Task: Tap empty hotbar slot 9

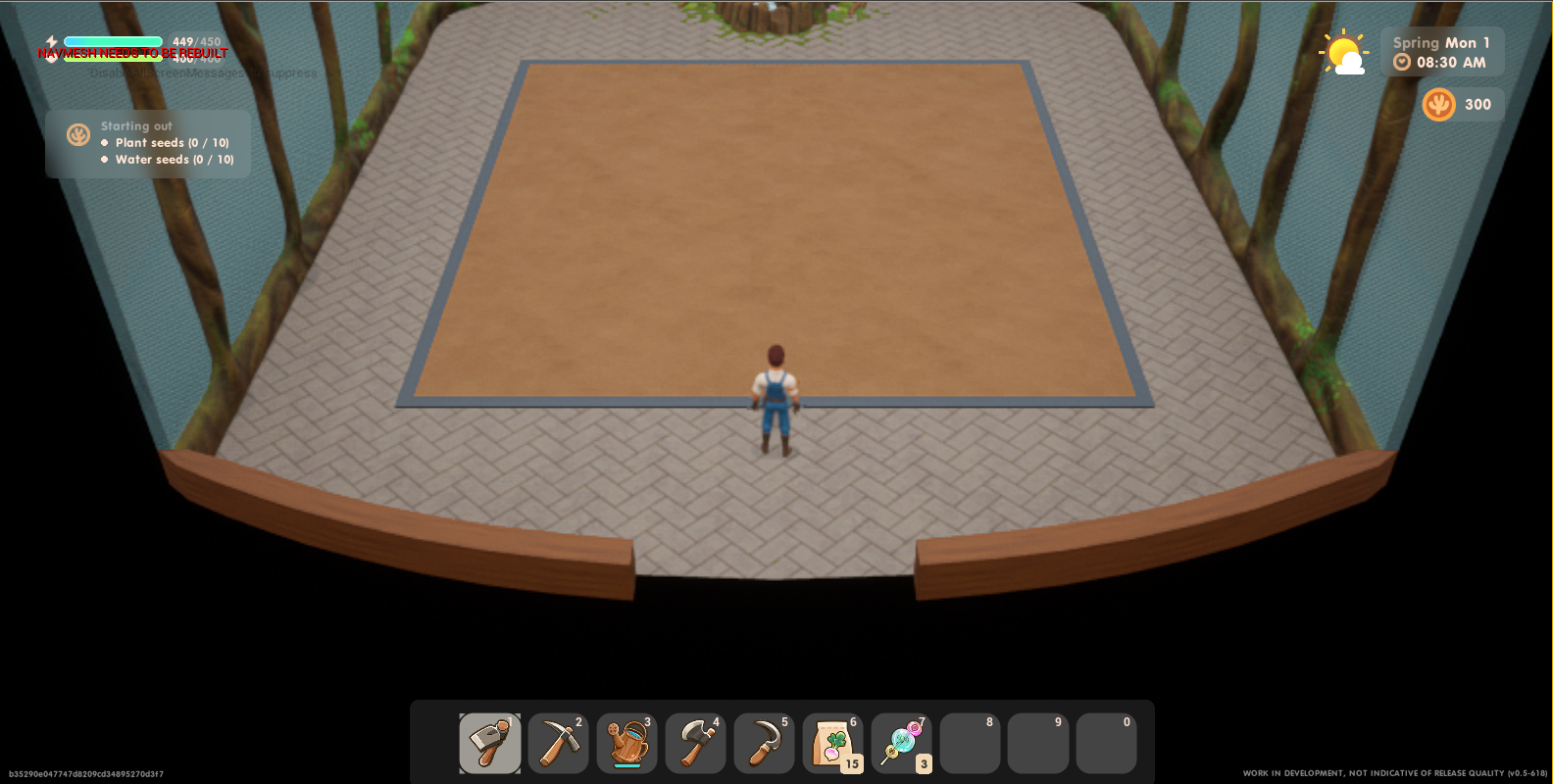Action: point(1038,743)
